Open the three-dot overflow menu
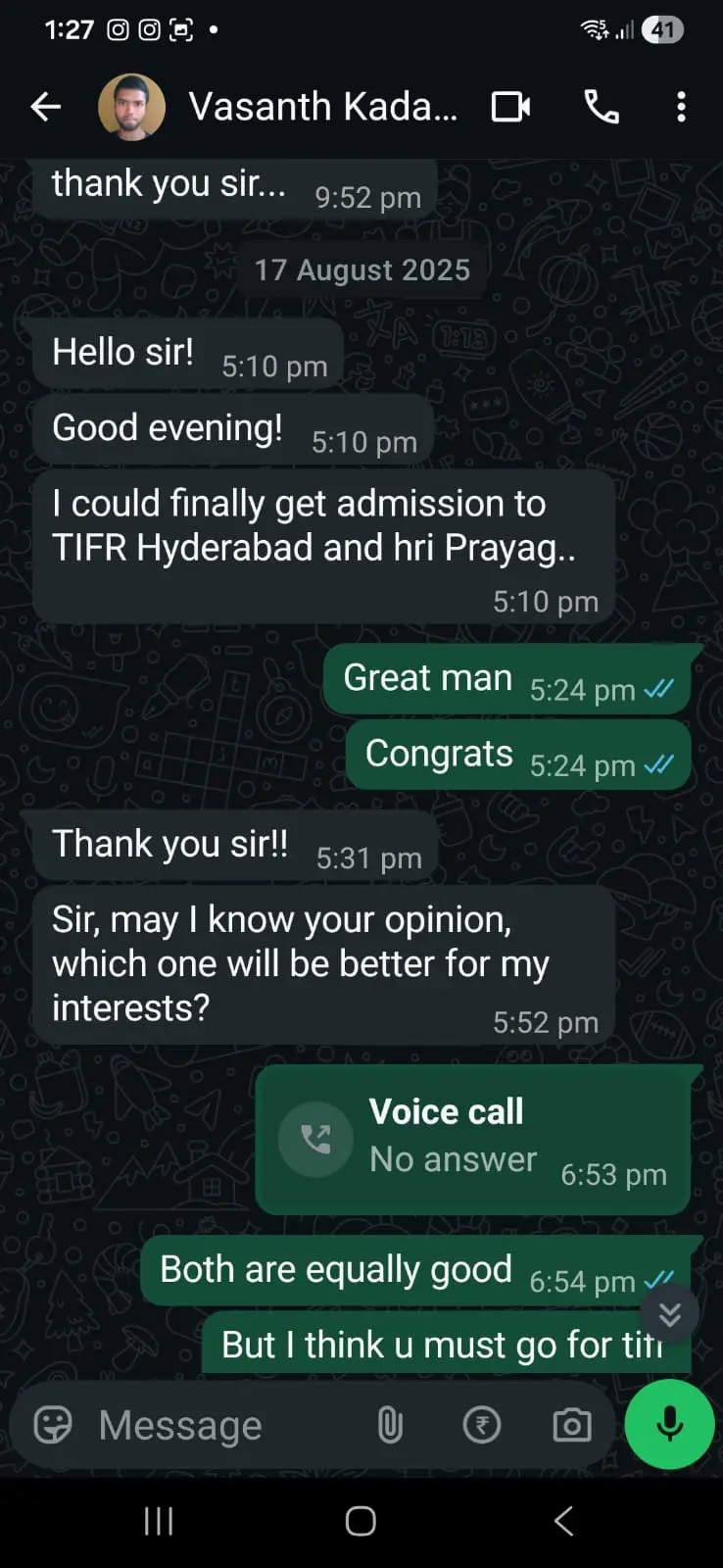Viewport: 723px width, 1568px height. (681, 107)
